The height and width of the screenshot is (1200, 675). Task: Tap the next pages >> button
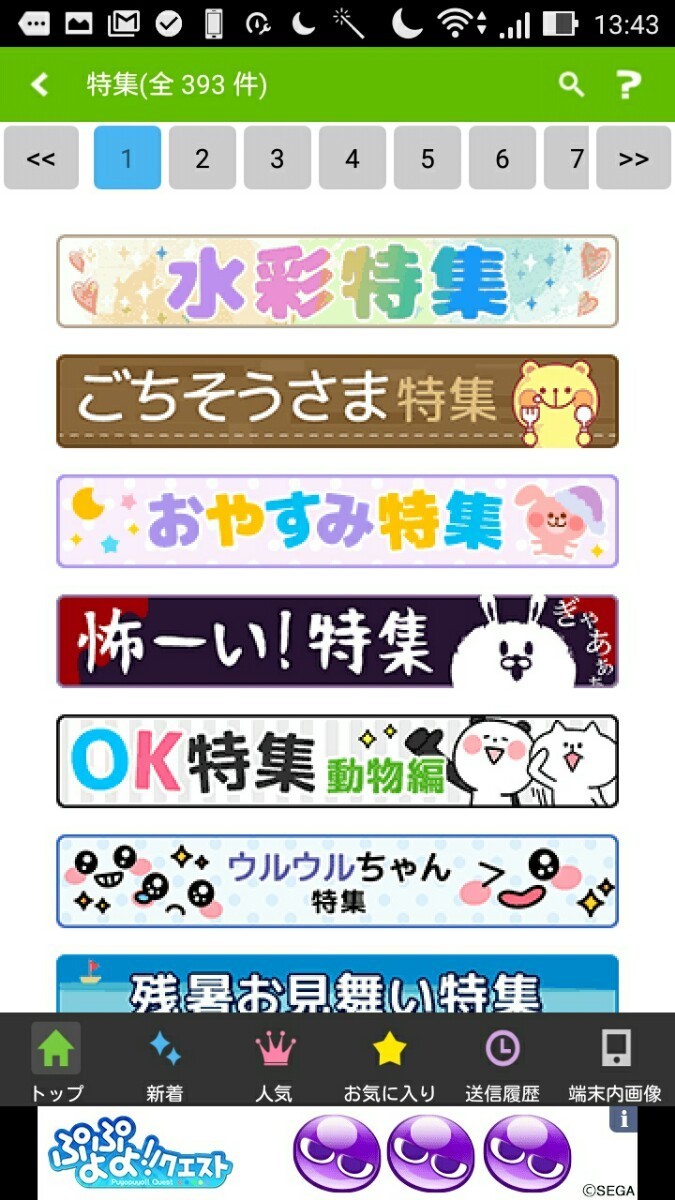pyautogui.click(x=633, y=158)
